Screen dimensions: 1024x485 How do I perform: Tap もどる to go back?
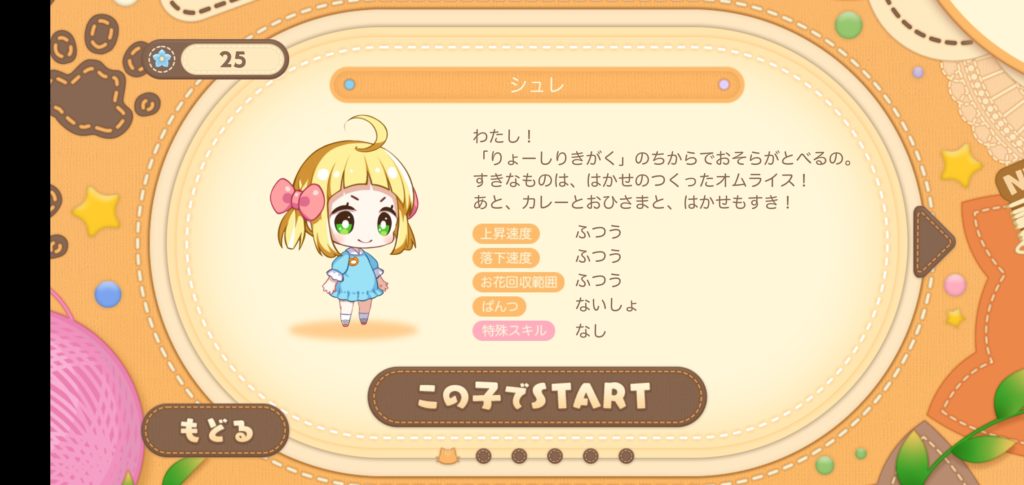[x=216, y=431]
